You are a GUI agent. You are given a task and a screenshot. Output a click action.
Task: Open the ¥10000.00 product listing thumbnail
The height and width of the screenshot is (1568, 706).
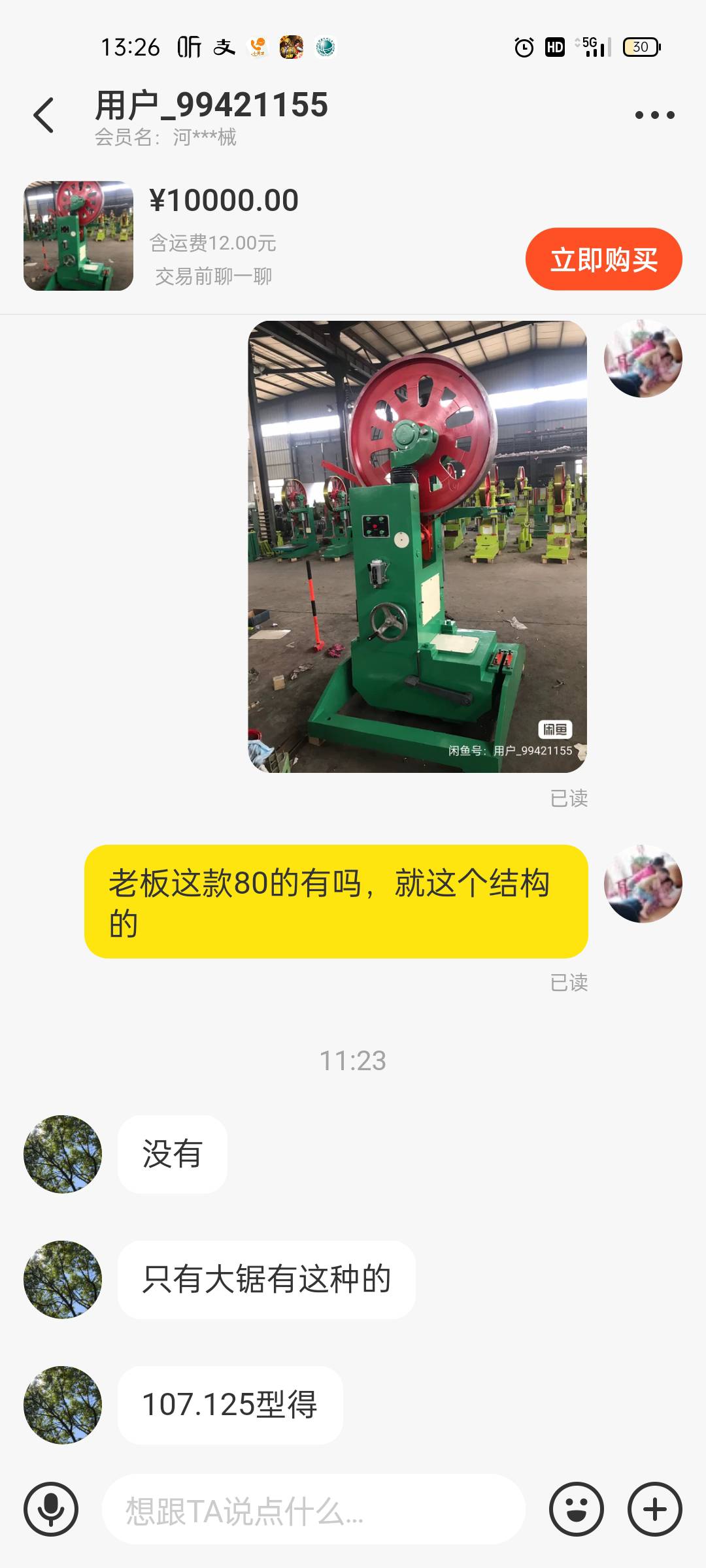tap(78, 236)
